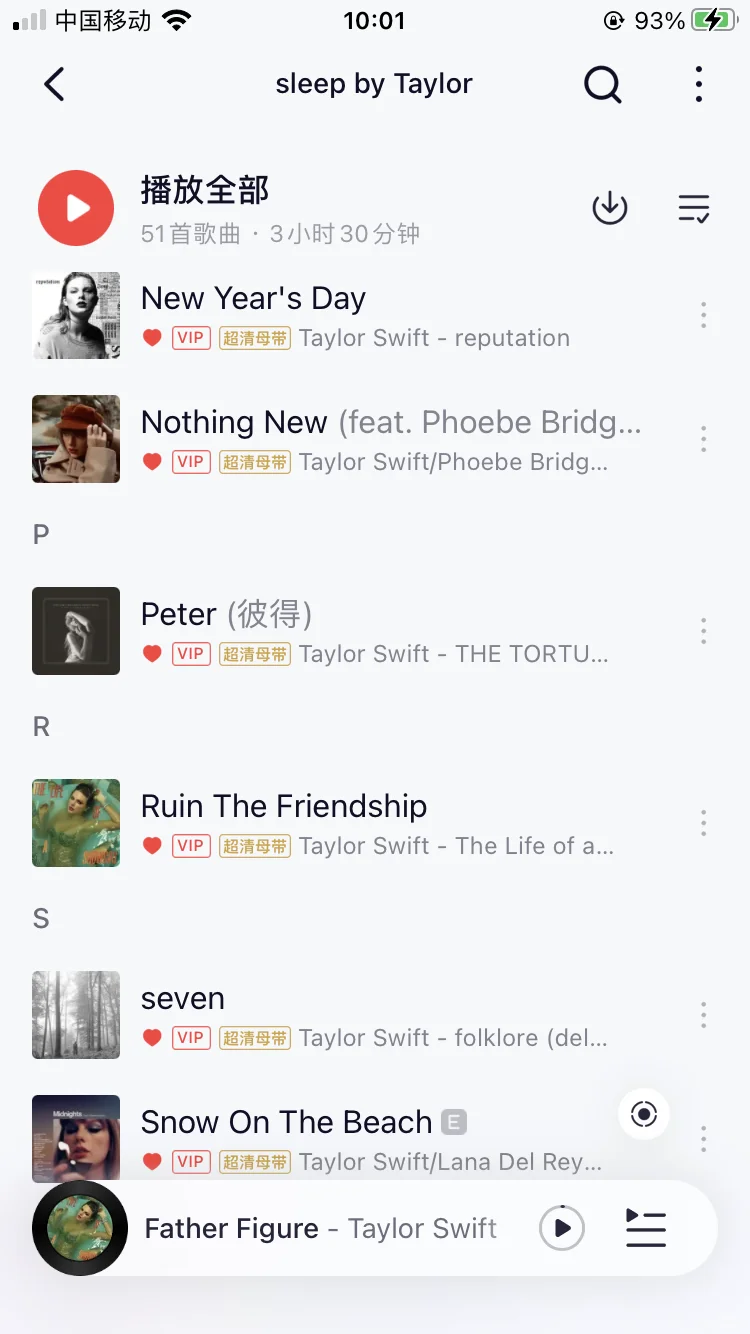Viewport: 750px width, 1334px height.
Task: Resume playback of Father Figure
Action: pyautogui.click(x=562, y=1228)
